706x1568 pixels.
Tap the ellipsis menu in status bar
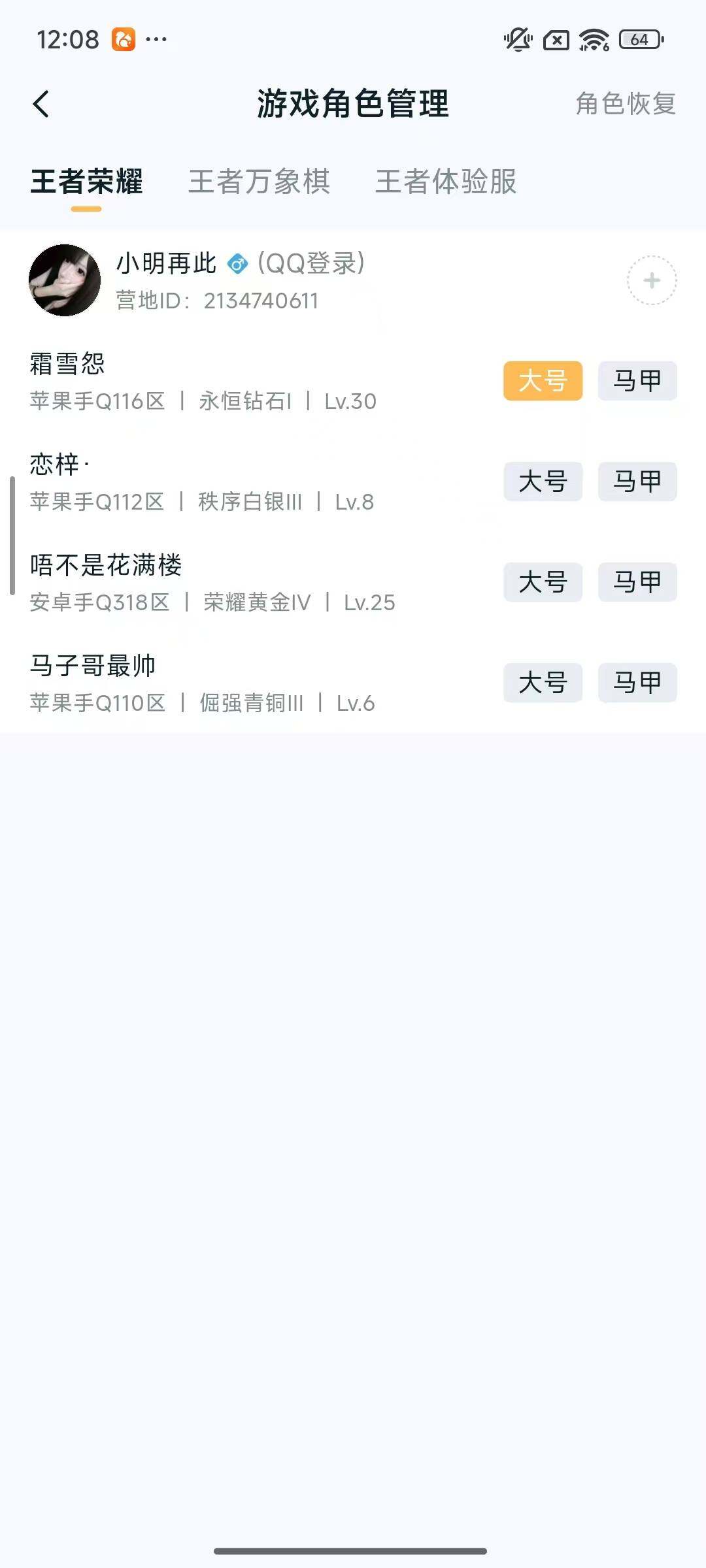coord(155,41)
